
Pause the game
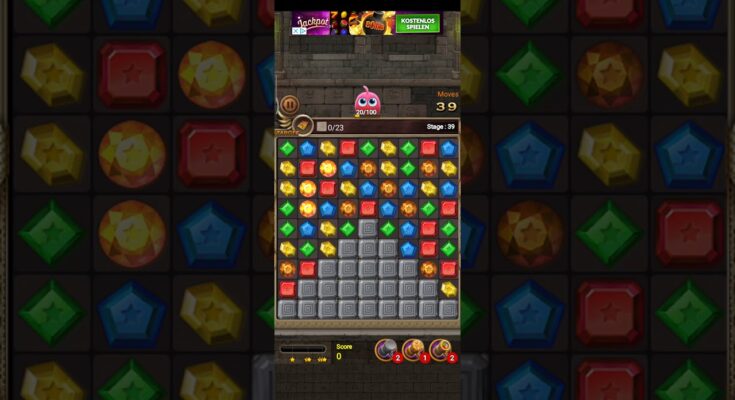(289, 103)
